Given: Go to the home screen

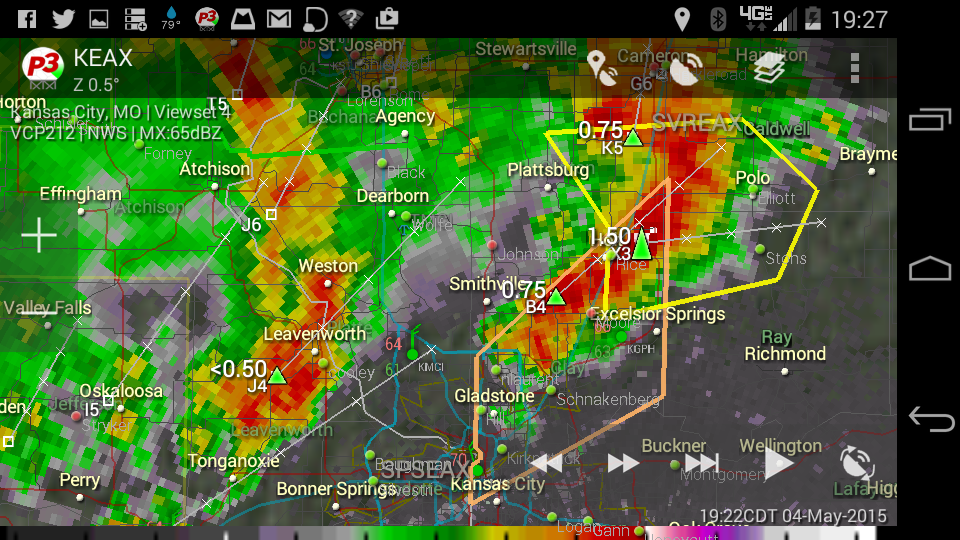Looking at the screenshot, I should pyautogui.click(x=930, y=269).
